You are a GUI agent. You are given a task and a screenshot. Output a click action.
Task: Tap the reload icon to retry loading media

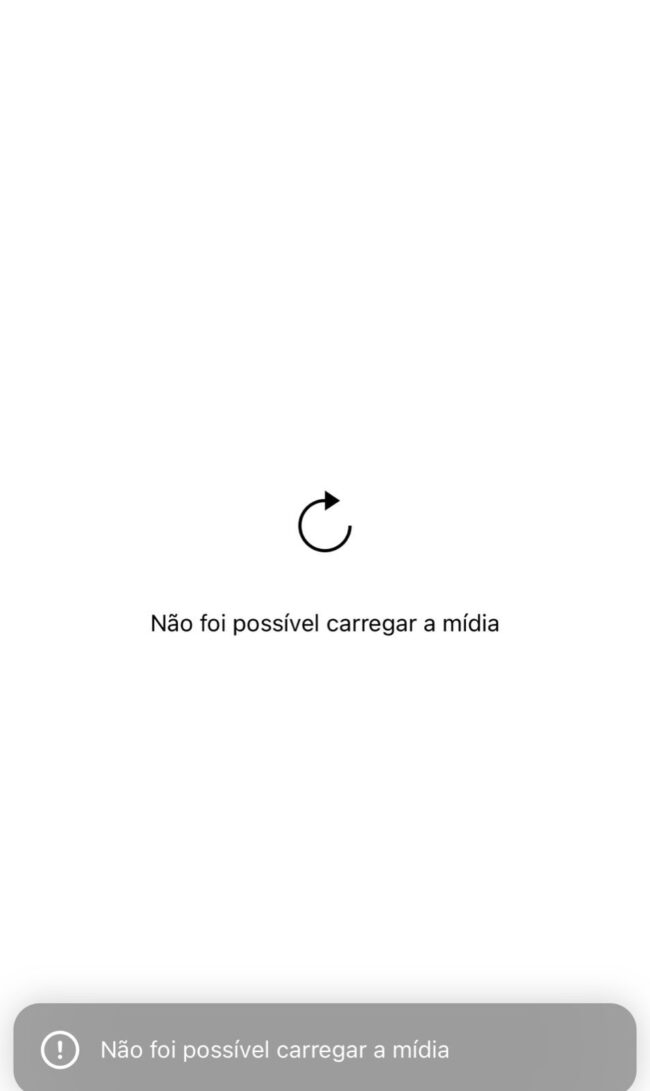pos(324,522)
